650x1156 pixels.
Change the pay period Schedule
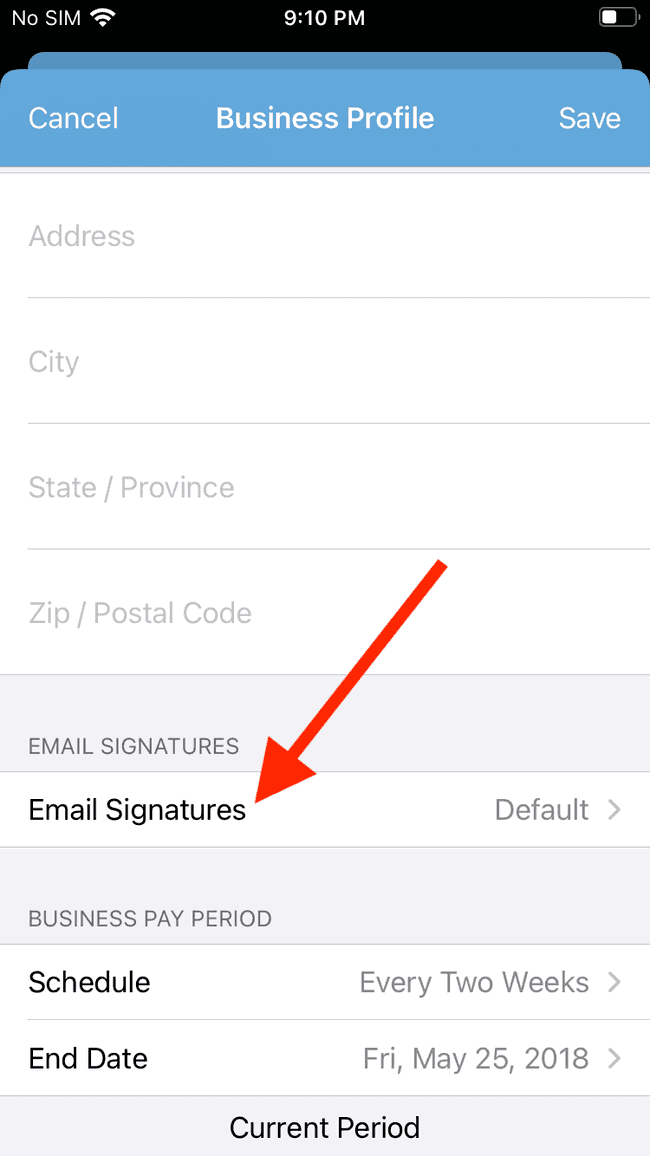(325, 982)
